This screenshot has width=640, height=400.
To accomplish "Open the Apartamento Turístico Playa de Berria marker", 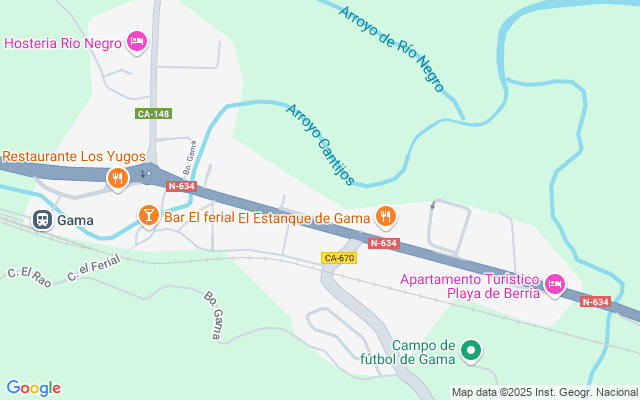I will coord(555,284).
